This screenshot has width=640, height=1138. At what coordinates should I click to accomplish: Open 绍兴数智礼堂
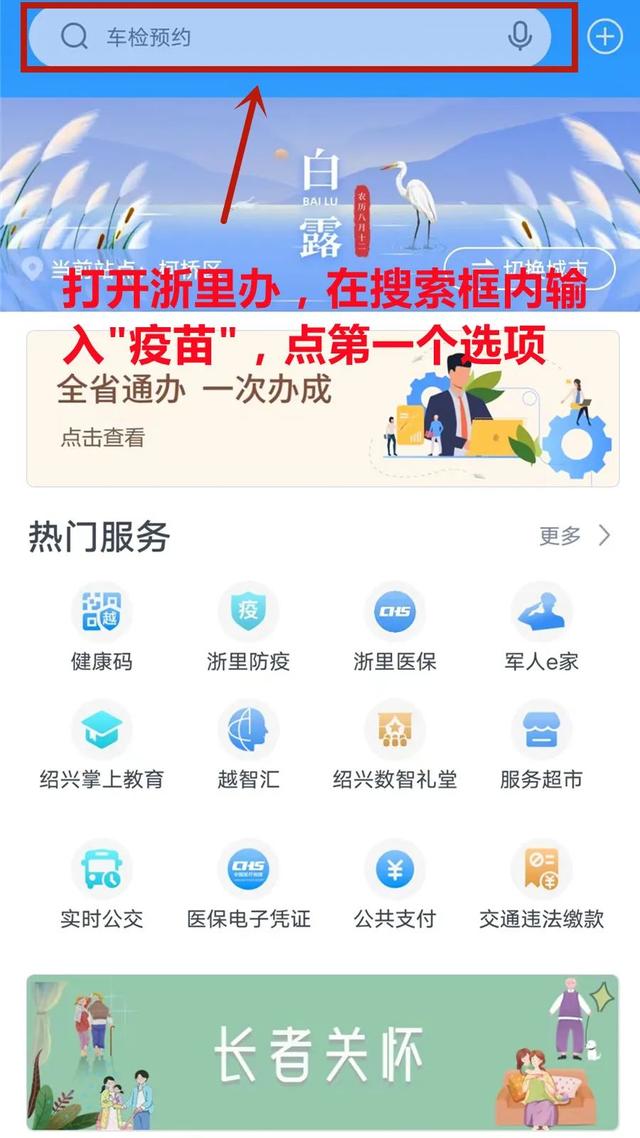tap(395, 745)
